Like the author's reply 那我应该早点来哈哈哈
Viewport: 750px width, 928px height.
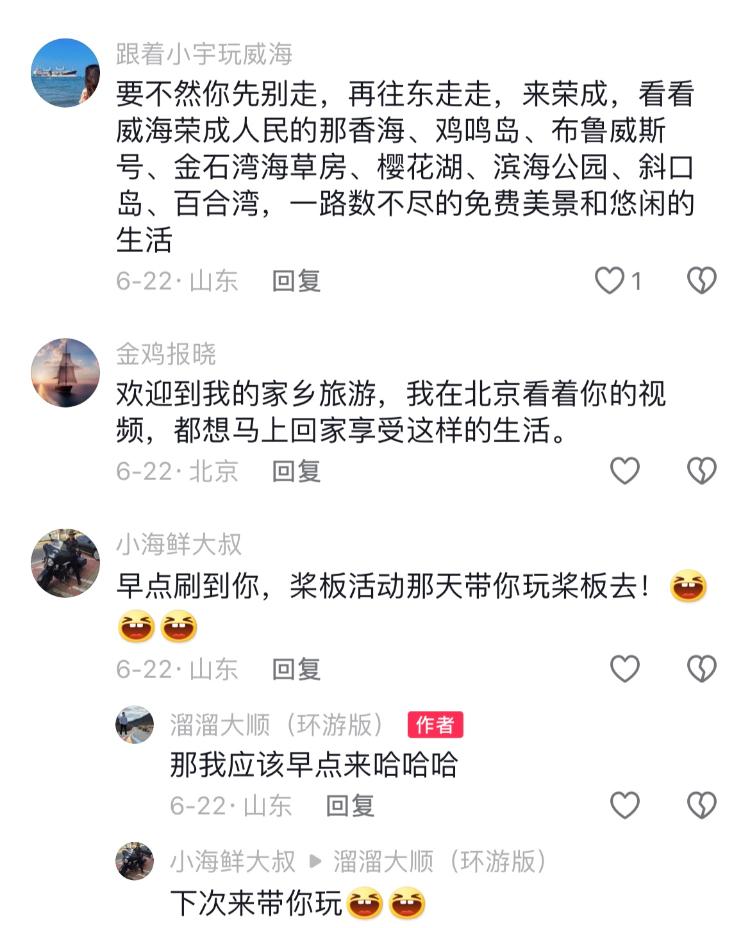click(625, 804)
